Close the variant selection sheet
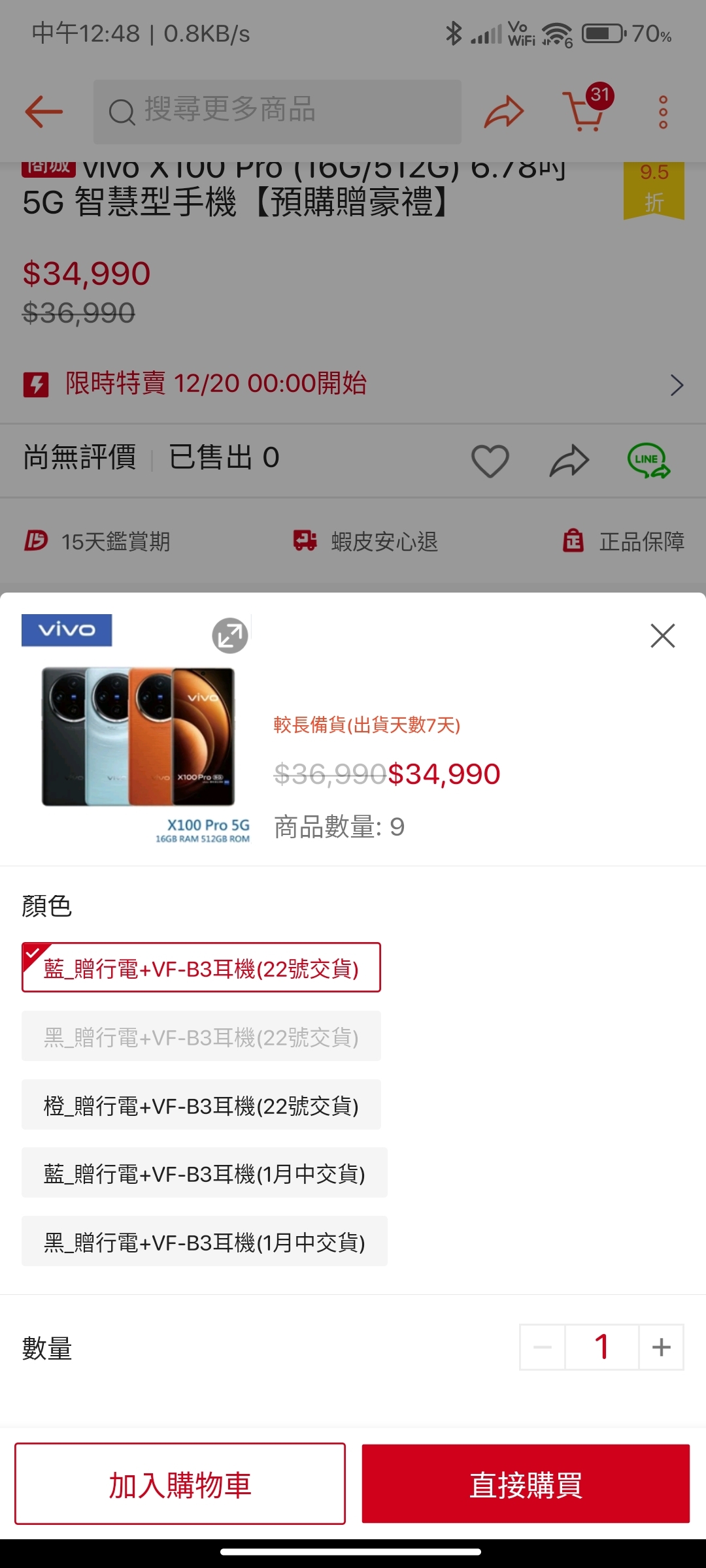The image size is (706, 1568). coord(662,635)
